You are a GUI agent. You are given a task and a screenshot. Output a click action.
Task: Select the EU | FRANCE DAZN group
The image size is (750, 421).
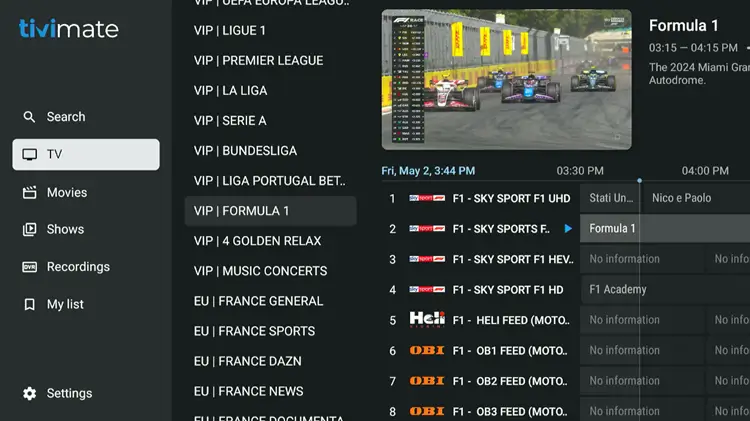click(x=247, y=361)
